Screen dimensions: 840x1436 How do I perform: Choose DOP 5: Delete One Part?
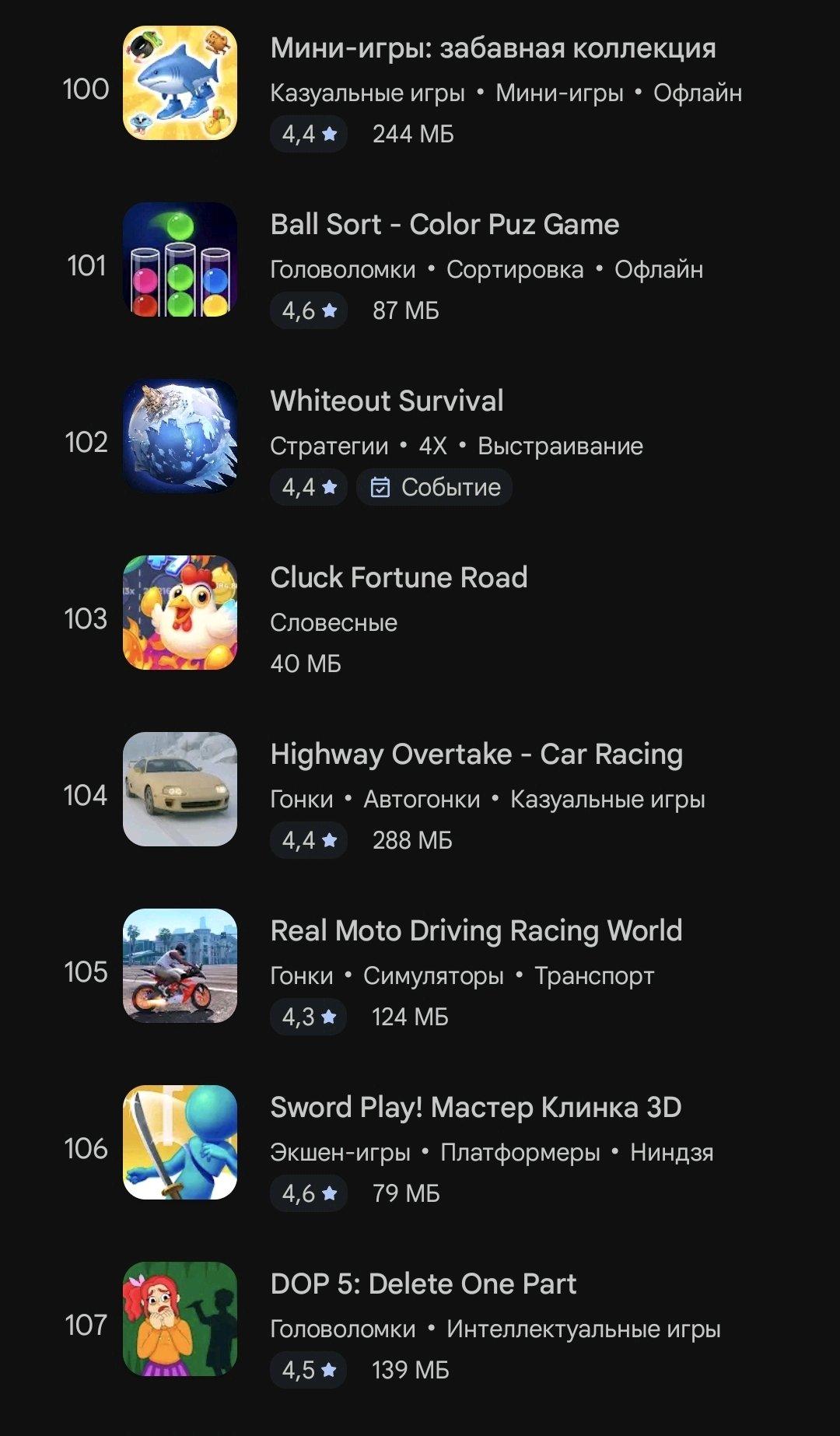pos(423,1284)
